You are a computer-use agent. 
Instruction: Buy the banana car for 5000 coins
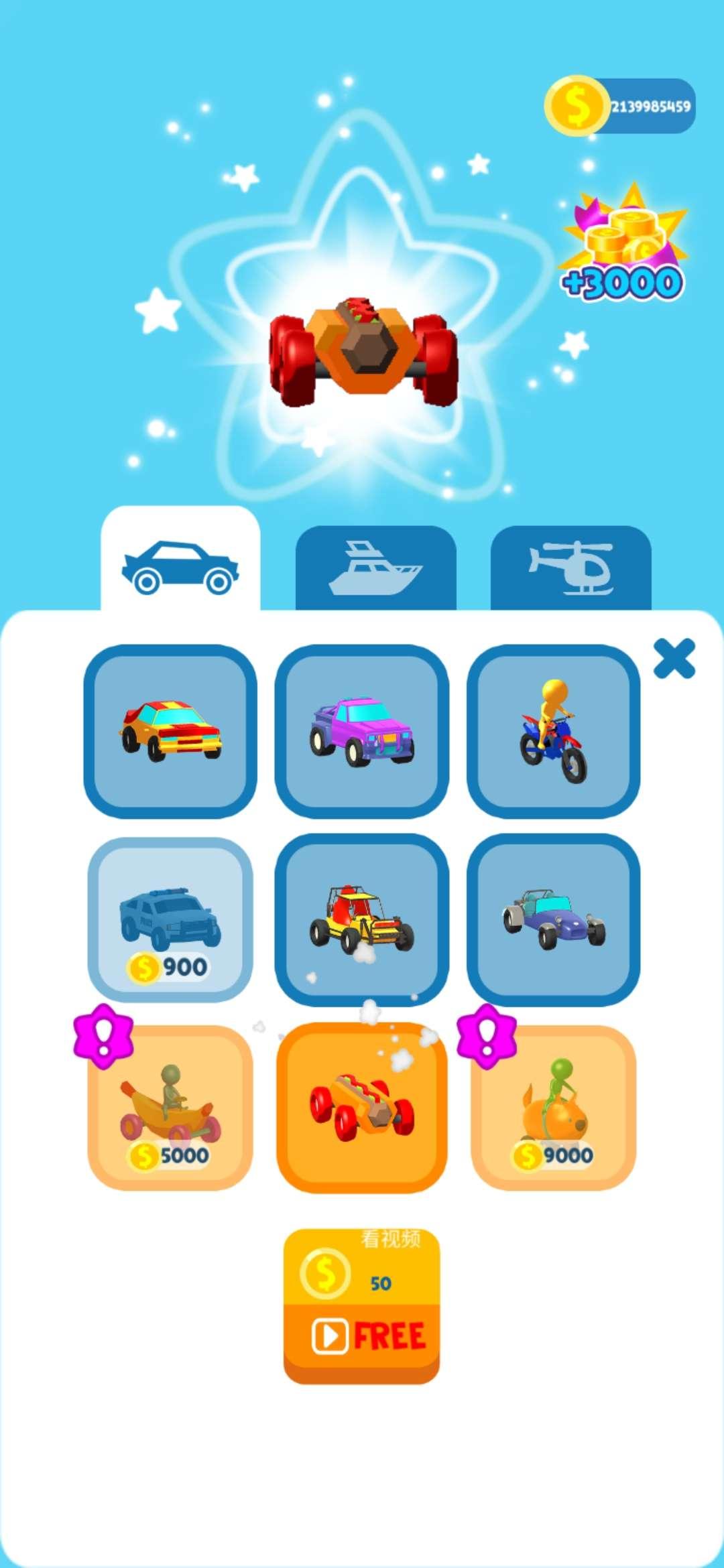coord(170,1108)
